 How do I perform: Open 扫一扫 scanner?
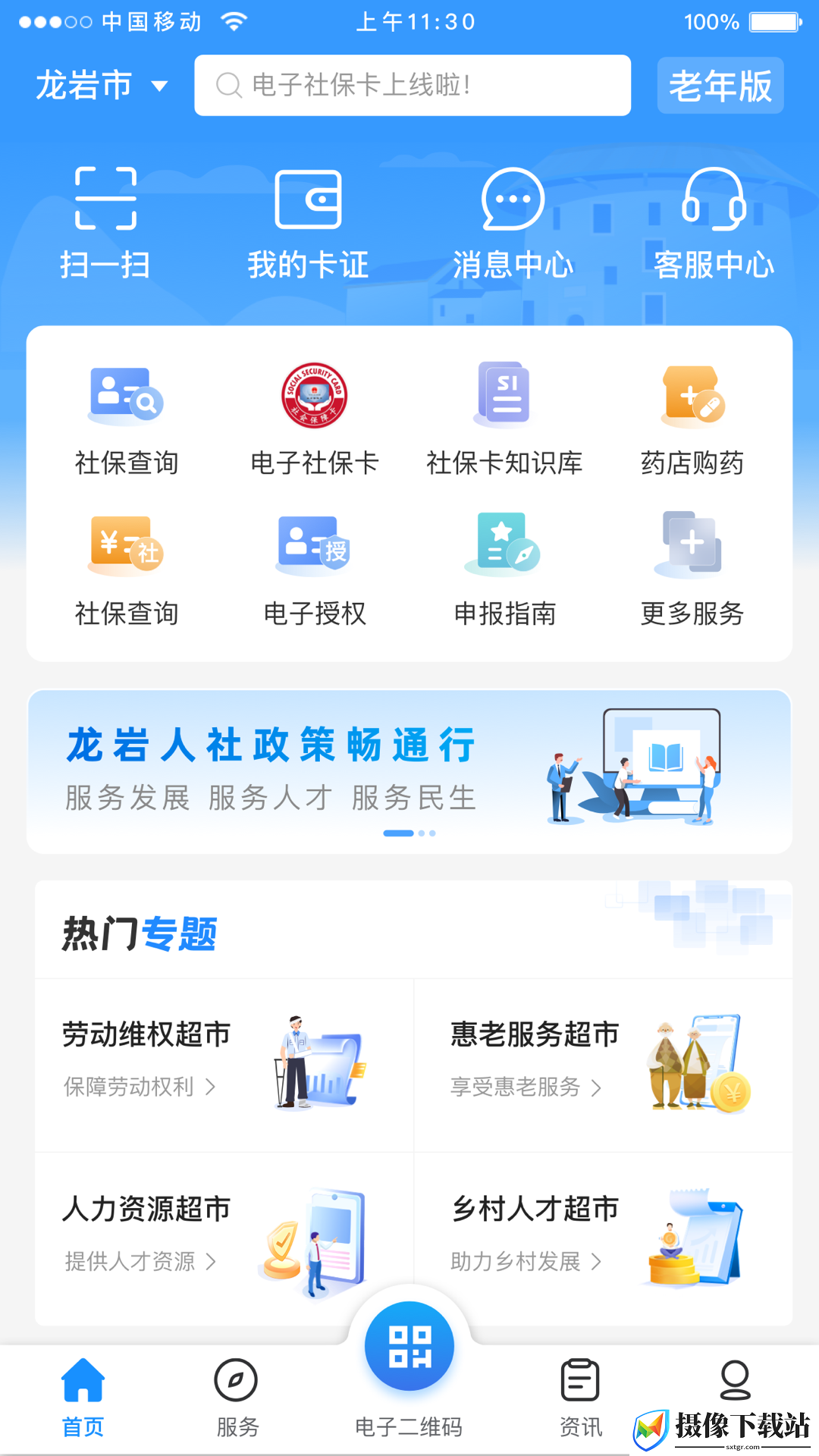point(105,223)
